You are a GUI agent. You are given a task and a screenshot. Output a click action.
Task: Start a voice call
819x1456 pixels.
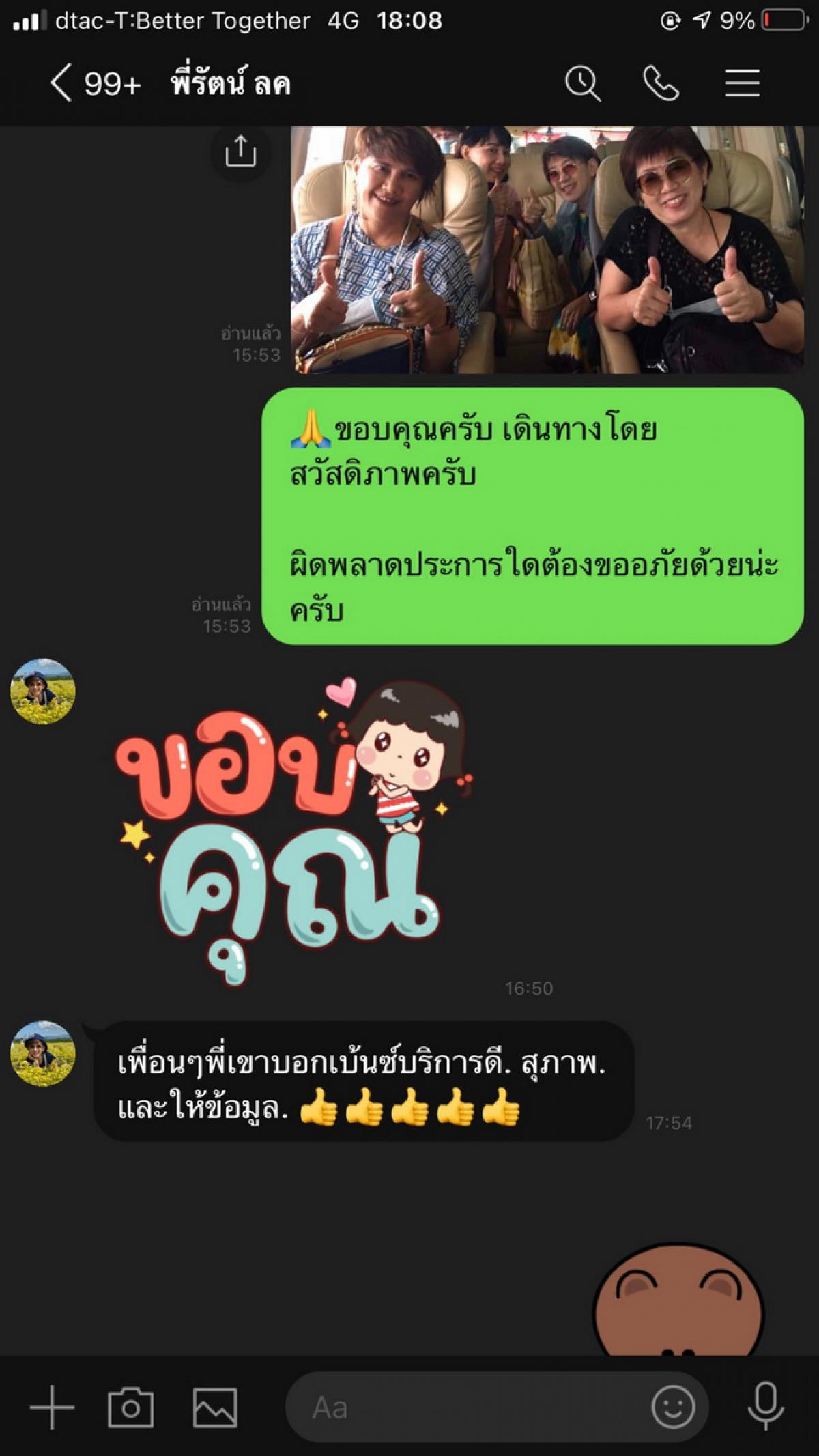661,83
